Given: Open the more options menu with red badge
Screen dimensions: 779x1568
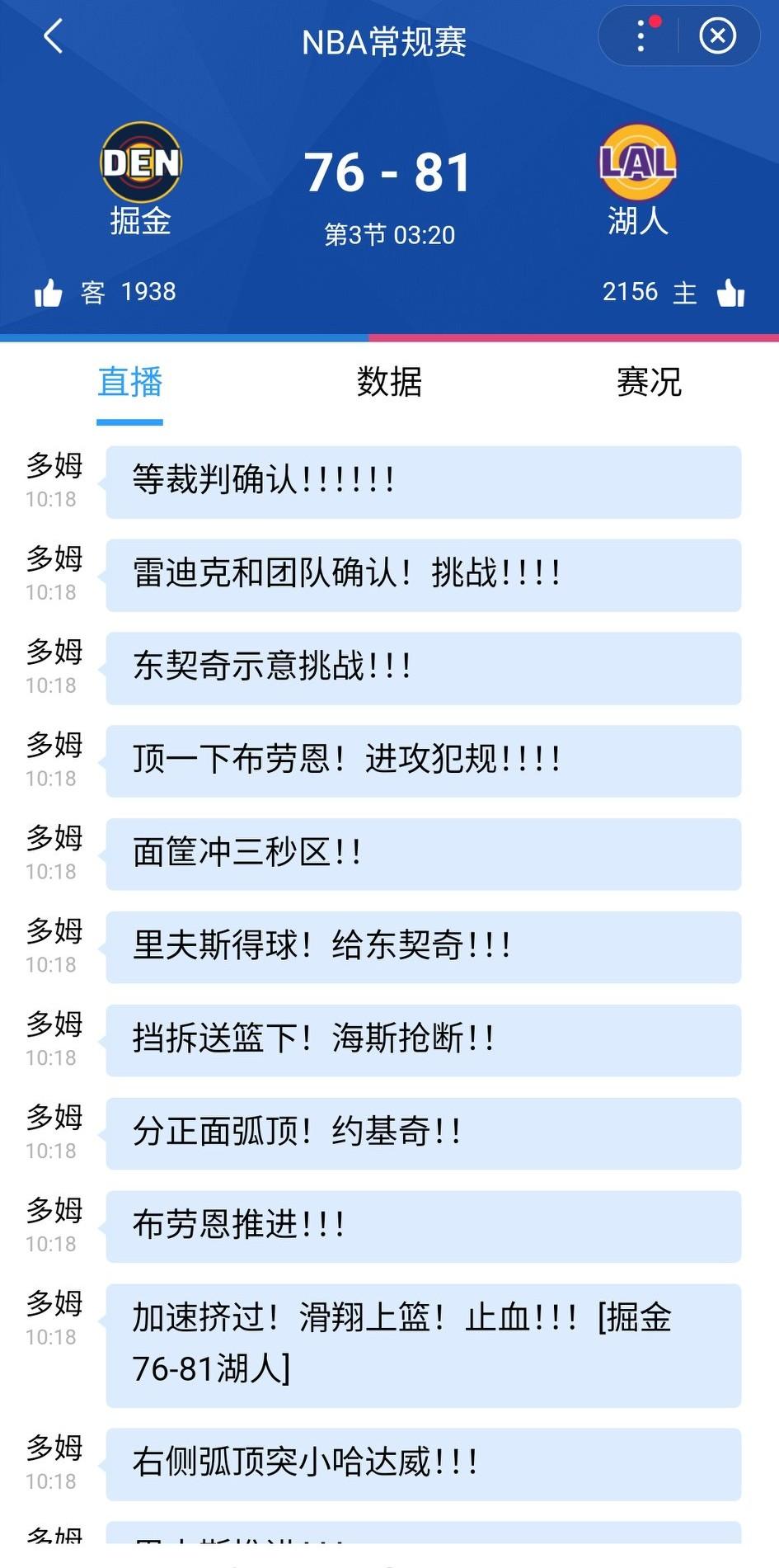Looking at the screenshot, I should [641, 37].
